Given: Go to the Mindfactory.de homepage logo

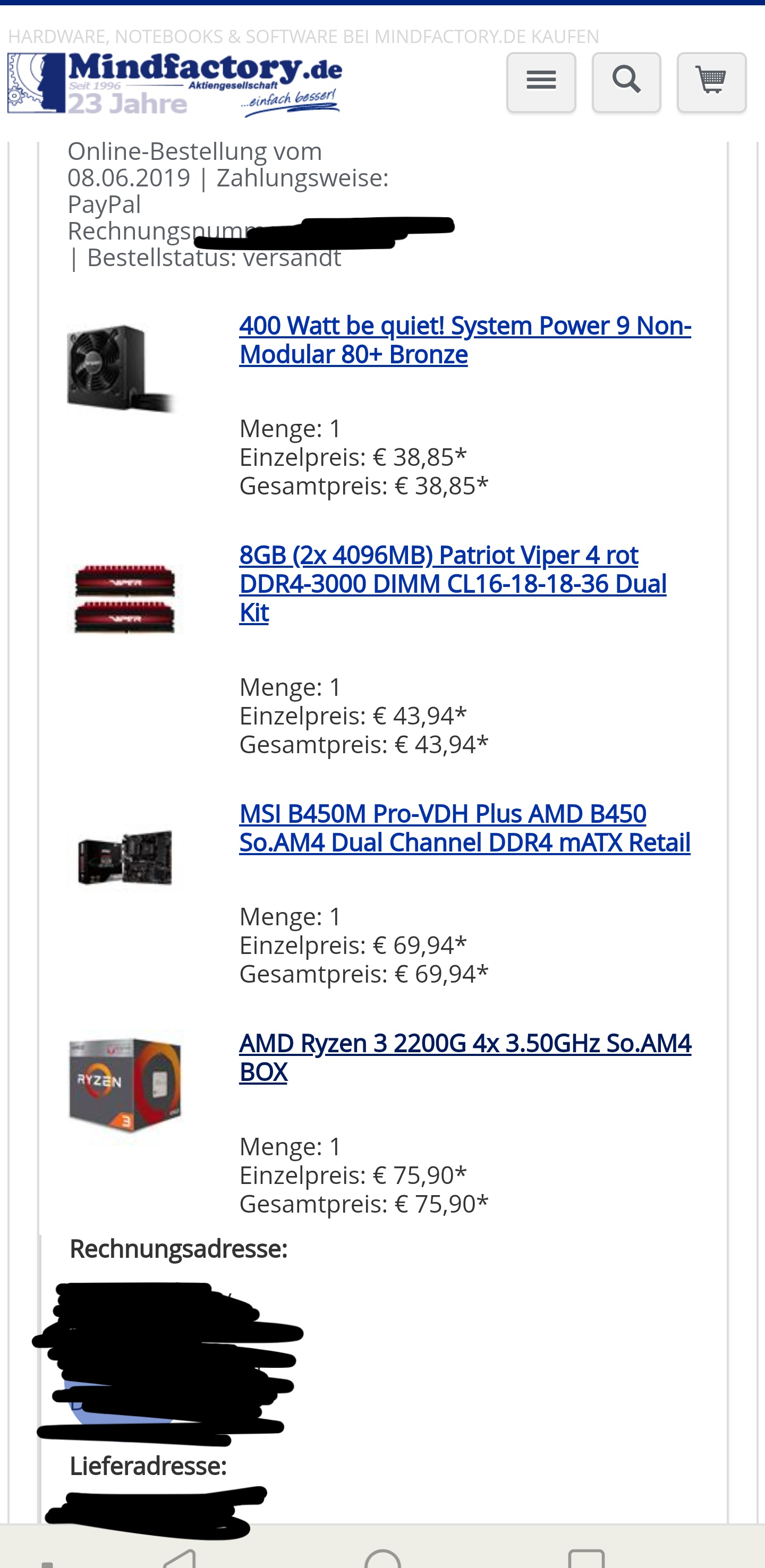Looking at the screenshot, I should click(x=175, y=83).
